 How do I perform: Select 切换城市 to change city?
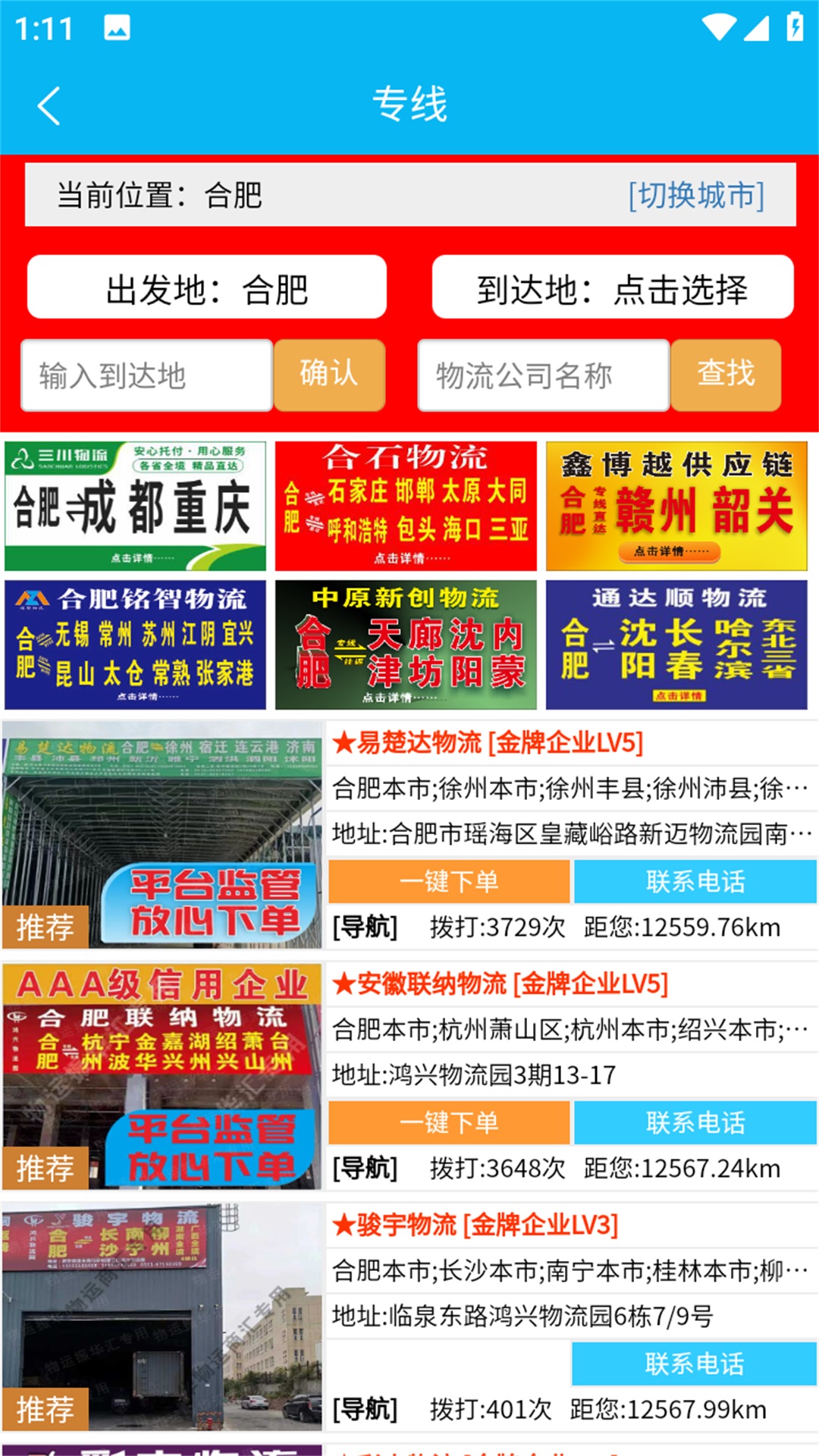pyautogui.click(x=696, y=196)
